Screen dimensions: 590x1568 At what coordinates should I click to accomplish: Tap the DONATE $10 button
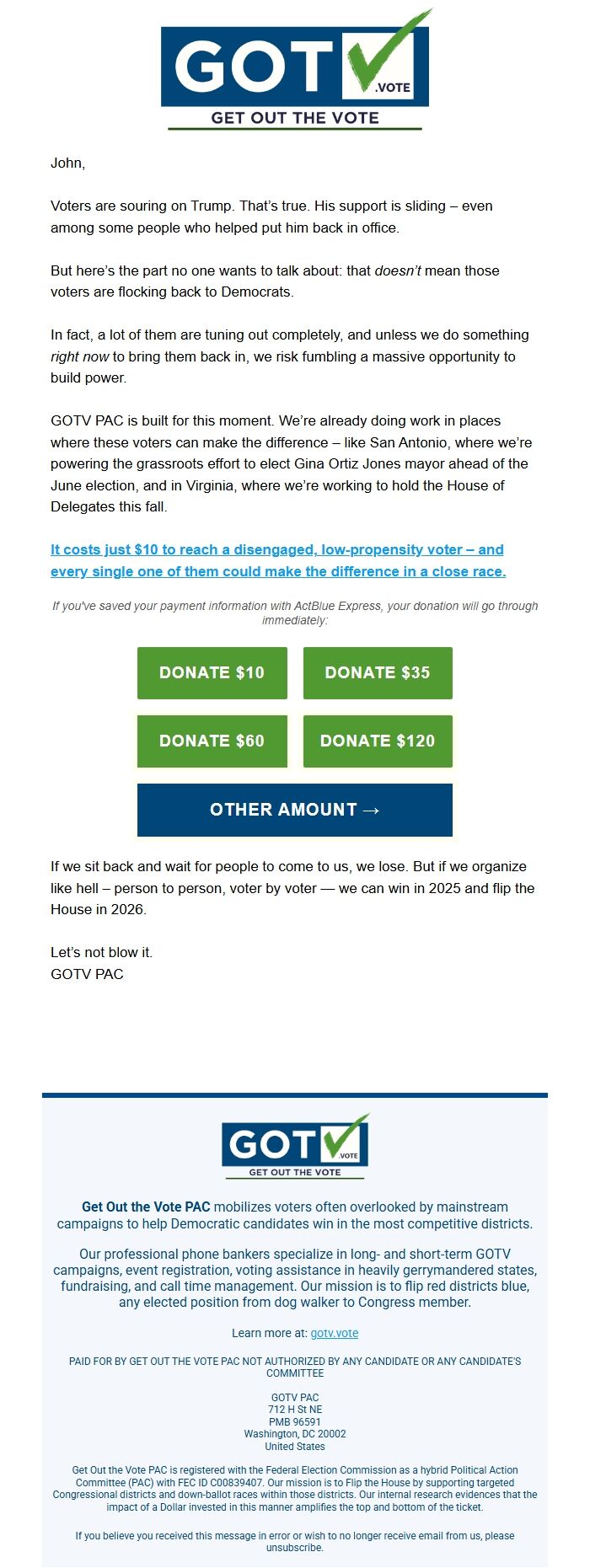212,672
